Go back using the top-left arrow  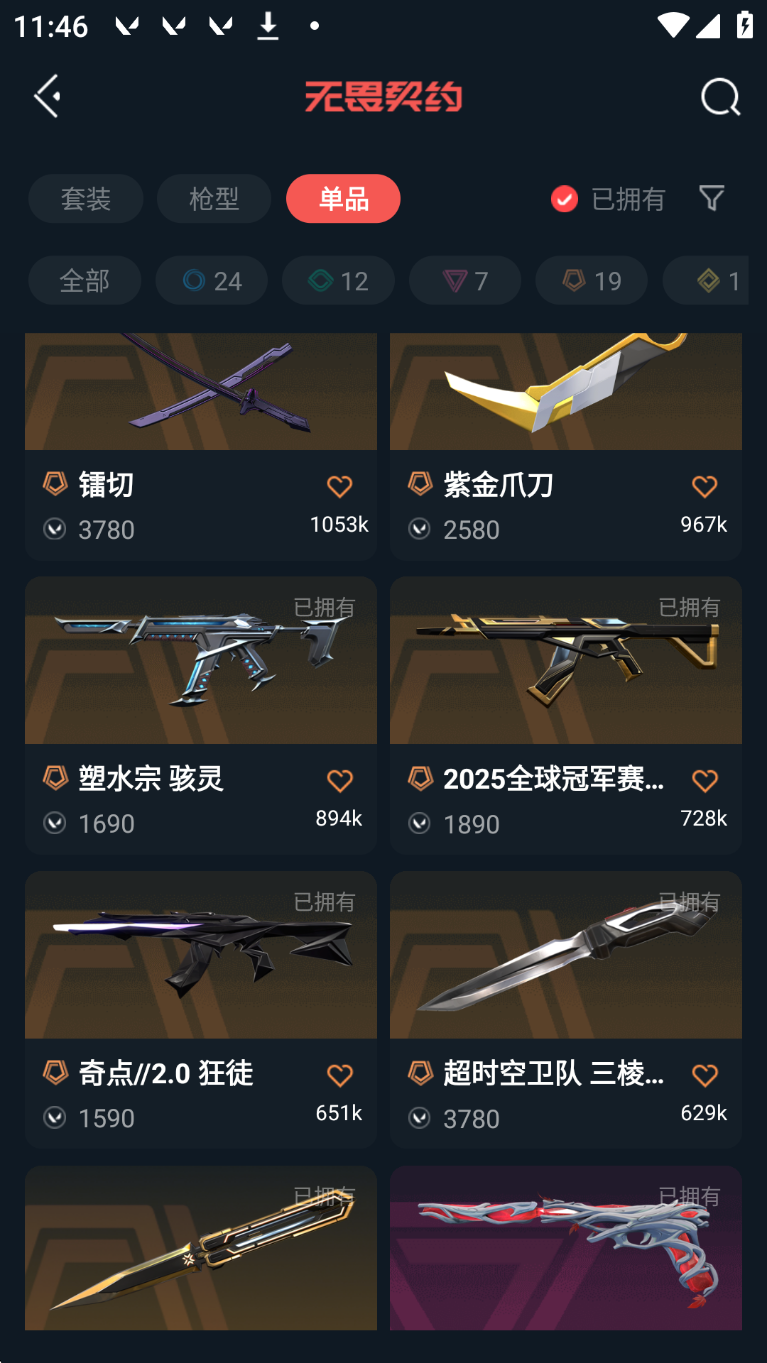(x=47, y=96)
